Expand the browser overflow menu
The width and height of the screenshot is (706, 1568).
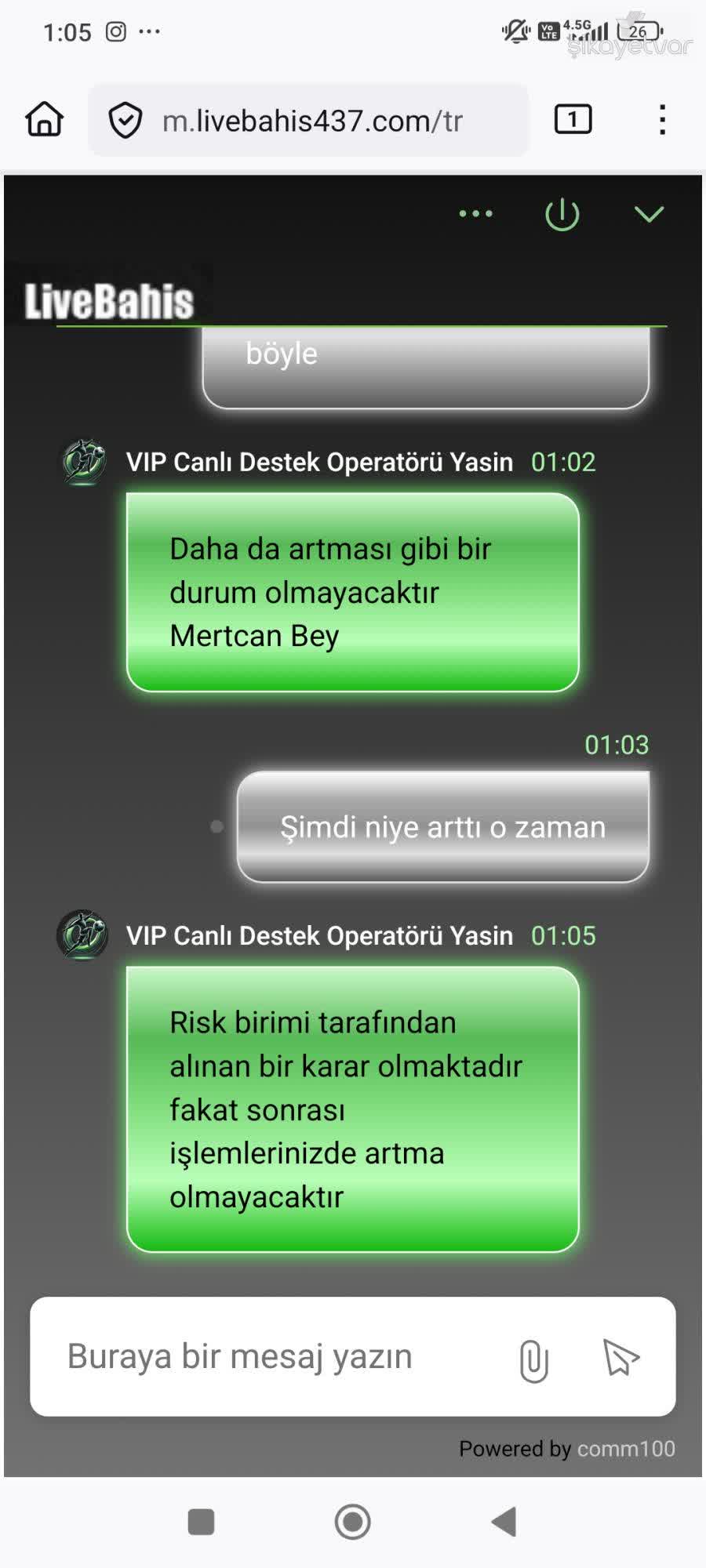[x=663, y=119]
